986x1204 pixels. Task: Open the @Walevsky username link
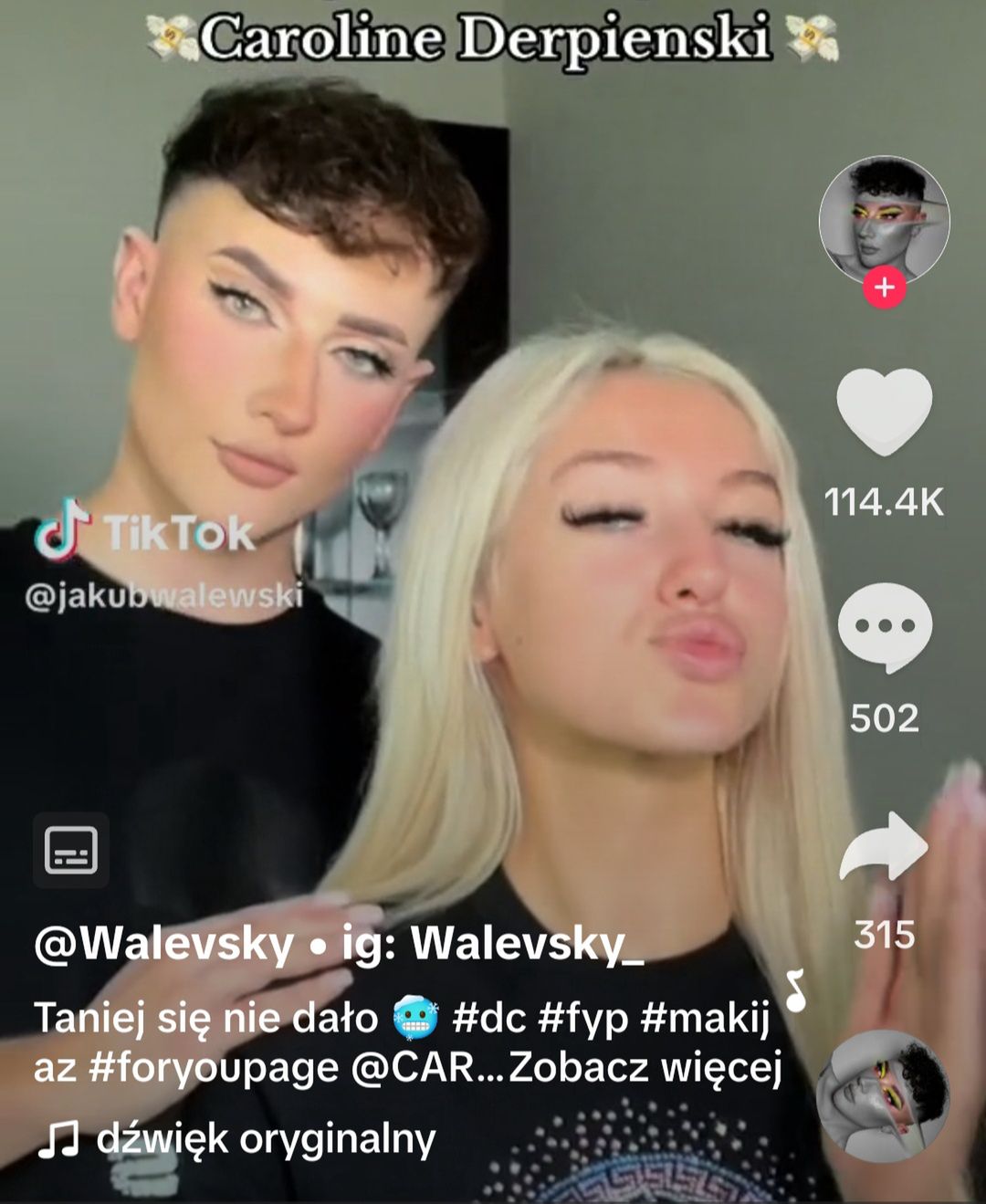click(164, 944)
